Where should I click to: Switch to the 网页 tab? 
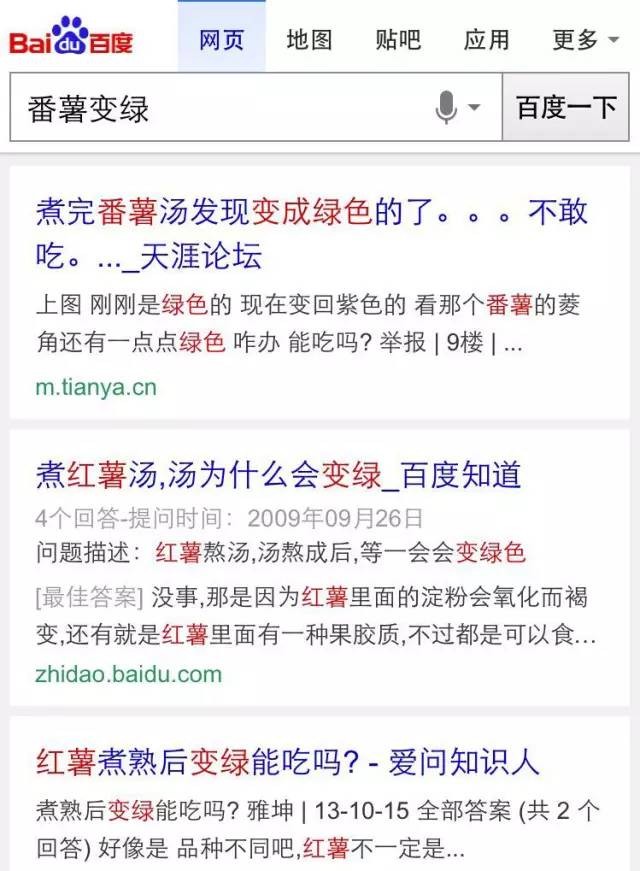click(221, 40)
